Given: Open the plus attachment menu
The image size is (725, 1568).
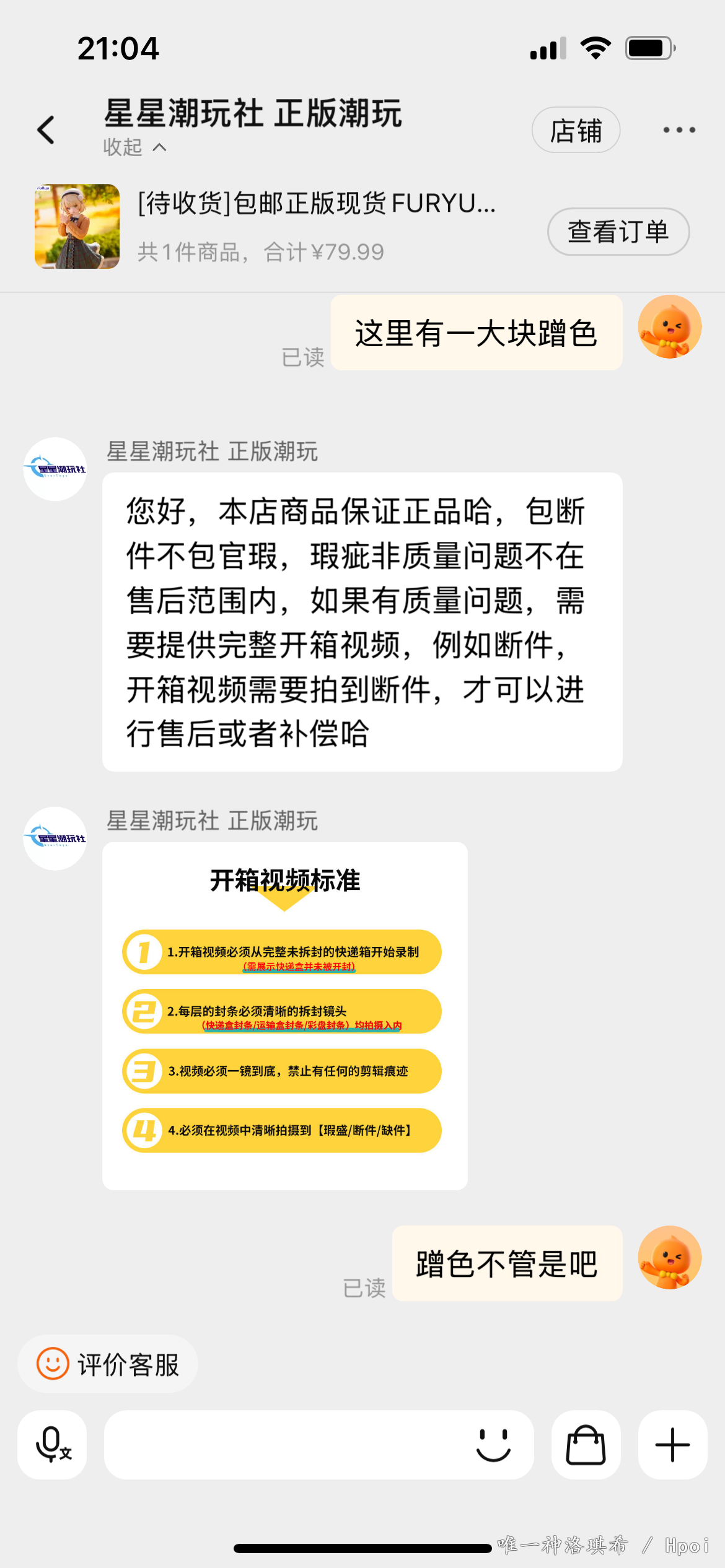Looking at the screenshot, I should click(x=672, y=1445).
